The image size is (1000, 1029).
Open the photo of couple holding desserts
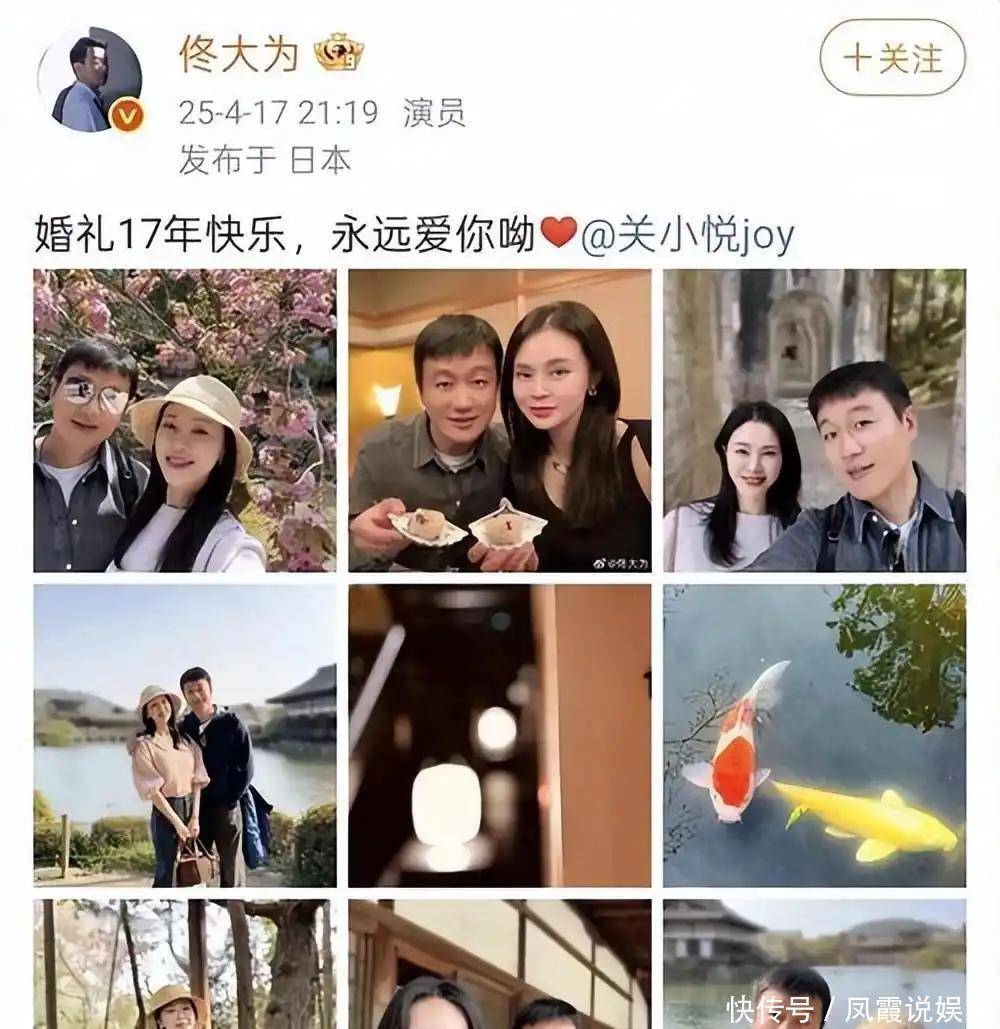500,420
